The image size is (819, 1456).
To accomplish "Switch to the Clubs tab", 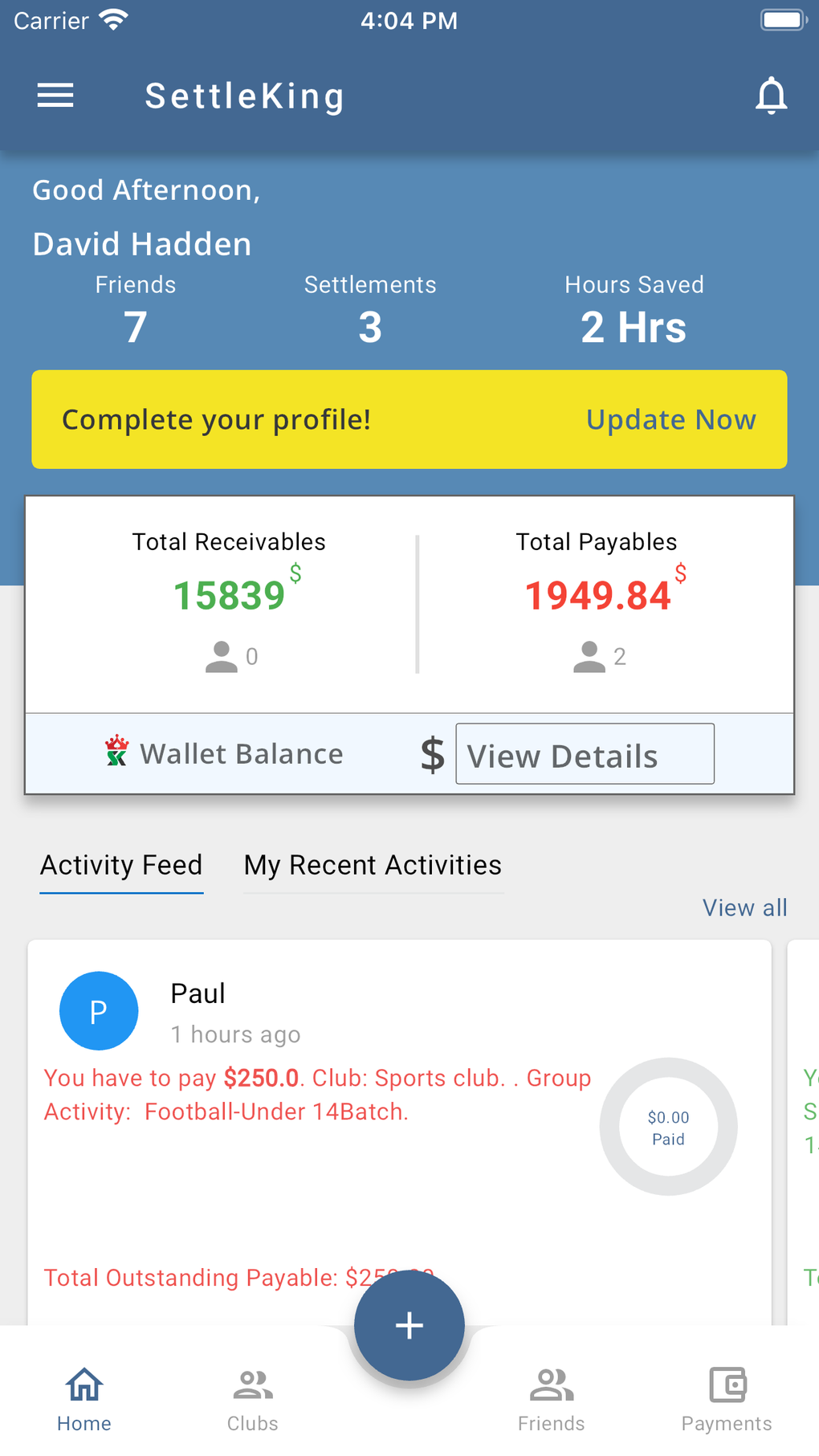I will click(x=252, y=1399).
